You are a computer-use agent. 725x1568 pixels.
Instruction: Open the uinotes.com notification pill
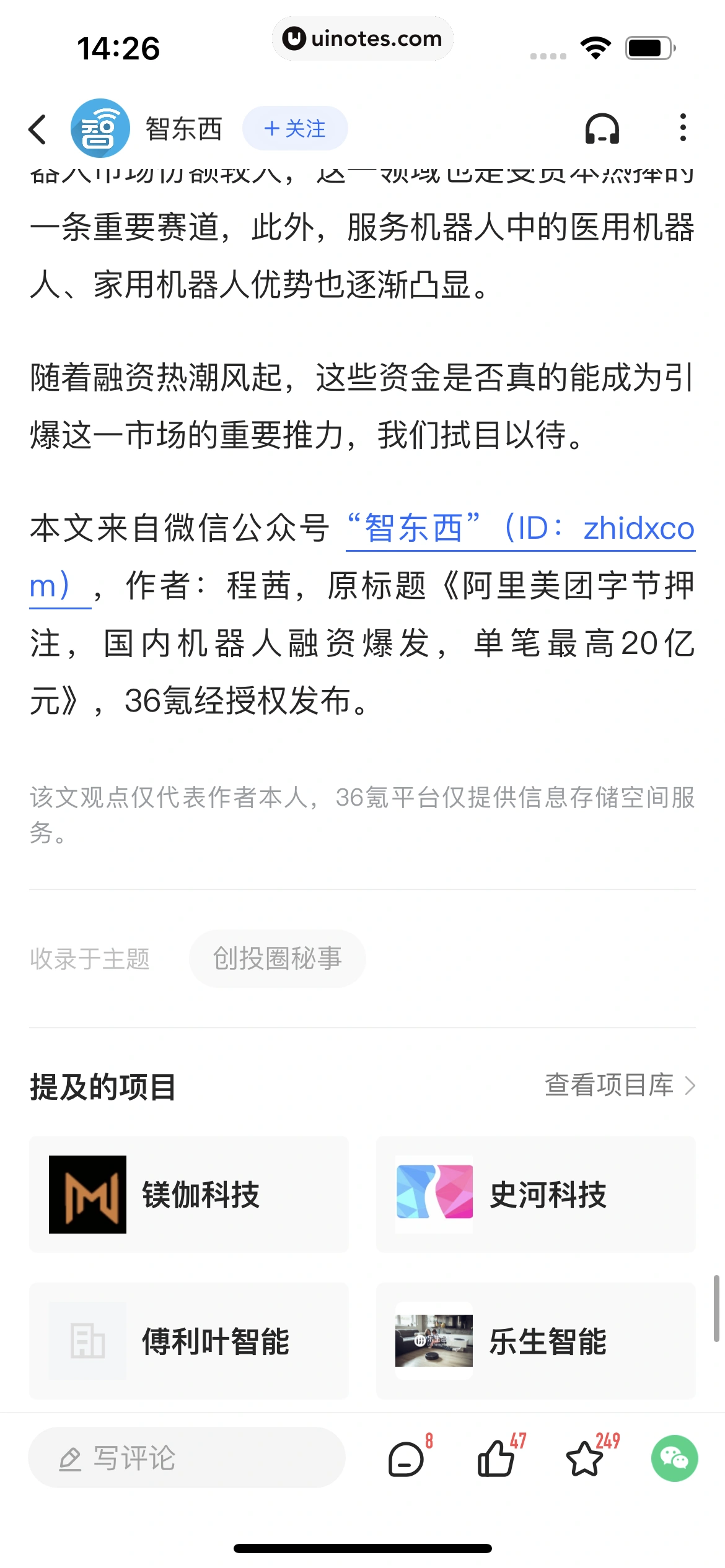362,39
